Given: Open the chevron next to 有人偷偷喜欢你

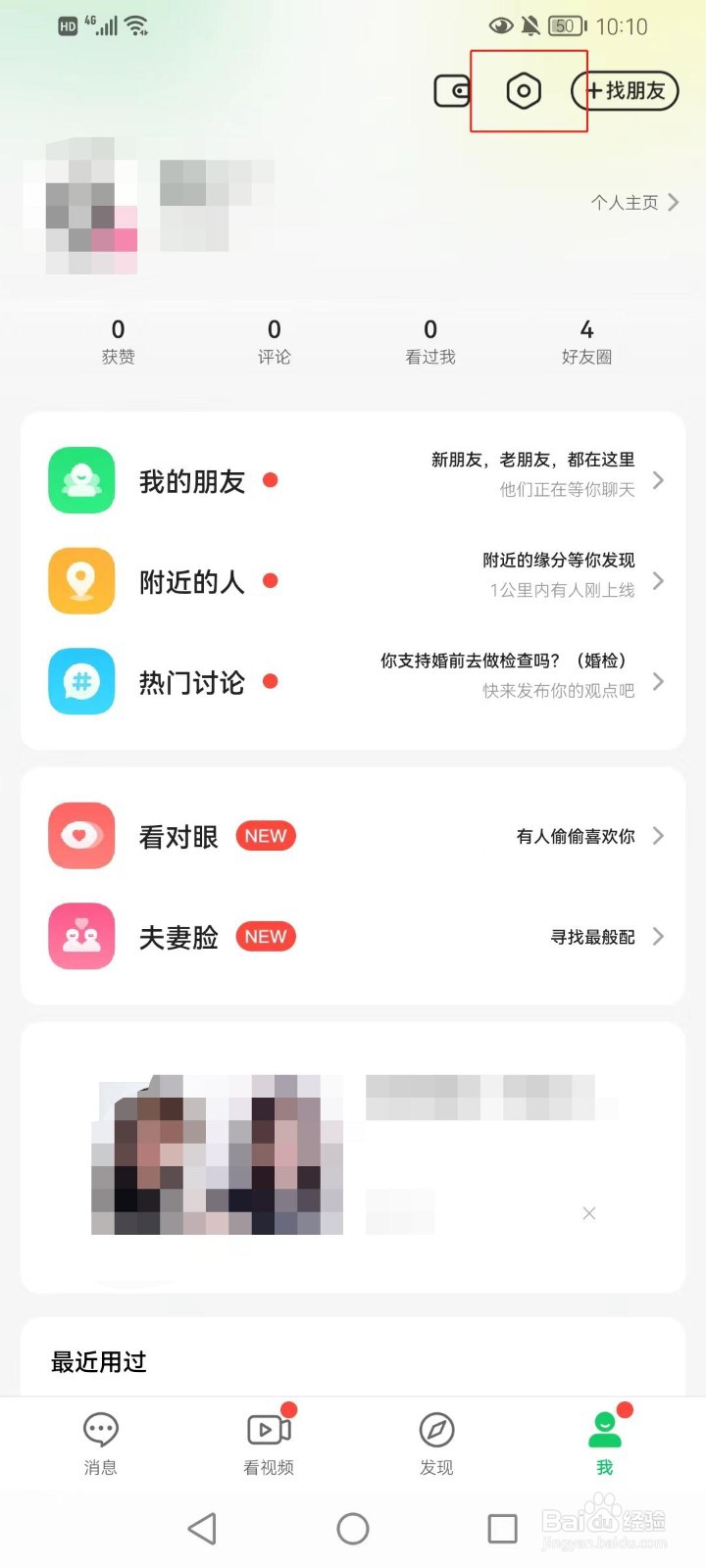Looking at the screenshot, I should [659, 836].
